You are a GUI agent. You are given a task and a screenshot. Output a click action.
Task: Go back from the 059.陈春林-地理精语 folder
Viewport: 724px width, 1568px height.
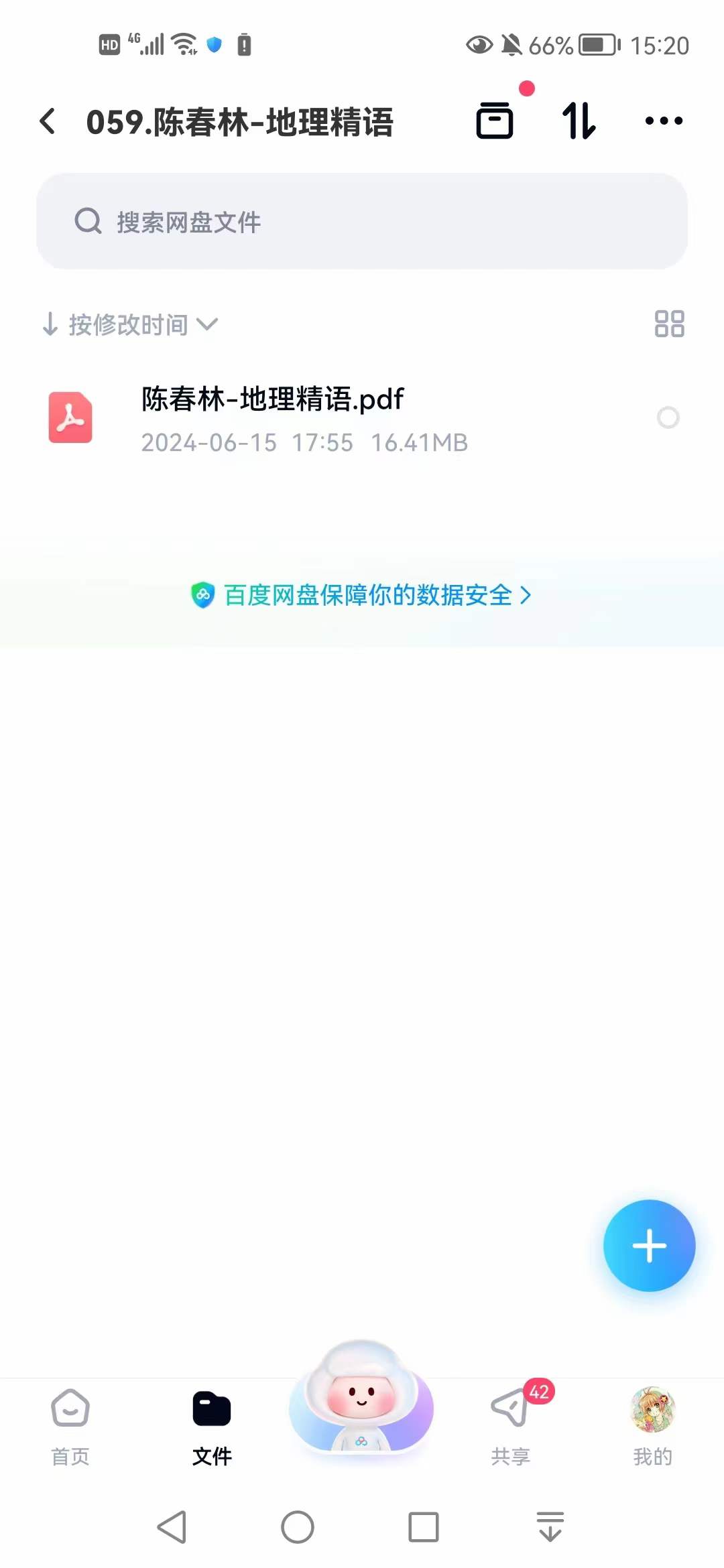coord(48,121)
